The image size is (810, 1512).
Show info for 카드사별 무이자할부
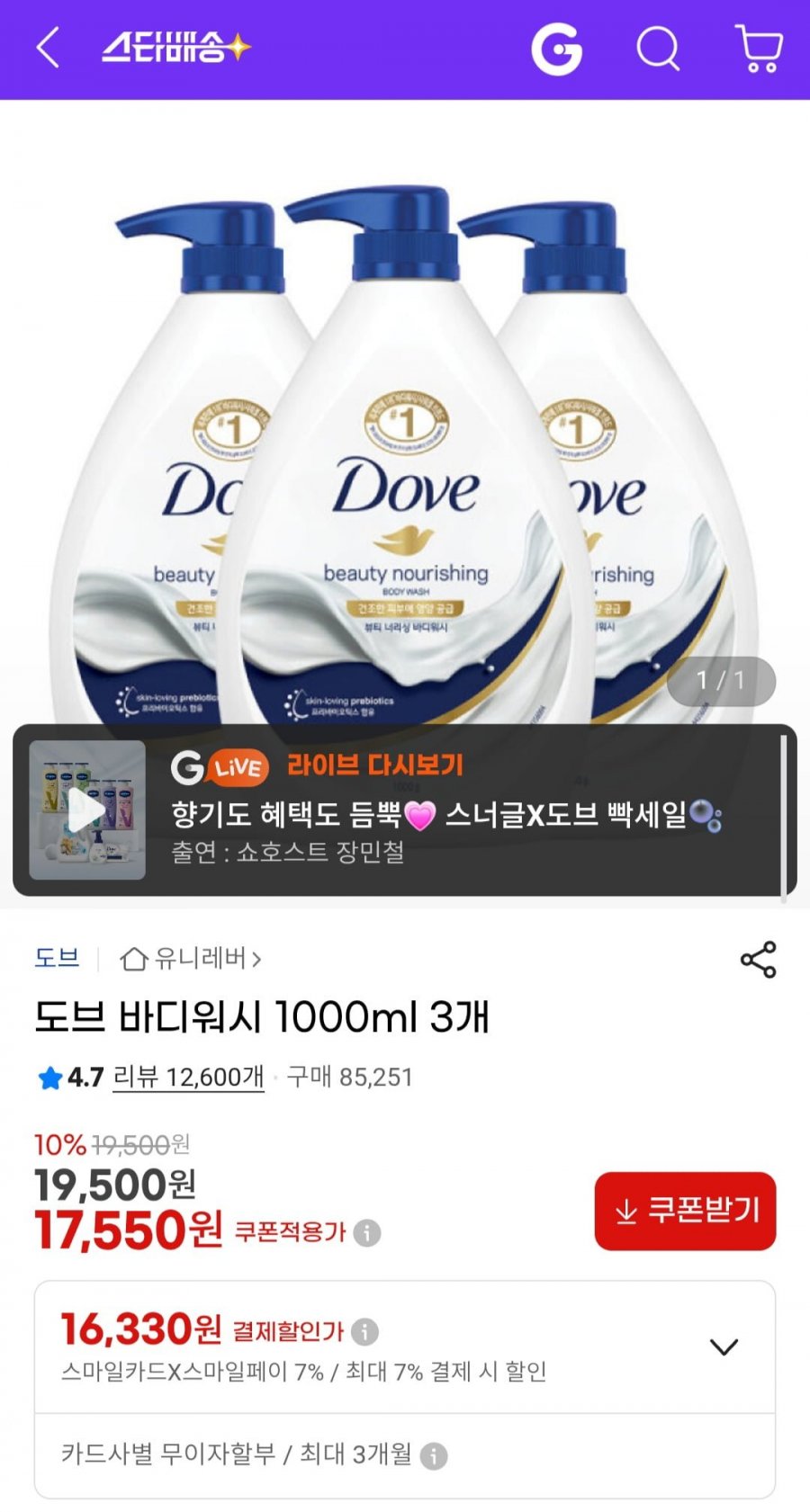[434, 1455]
